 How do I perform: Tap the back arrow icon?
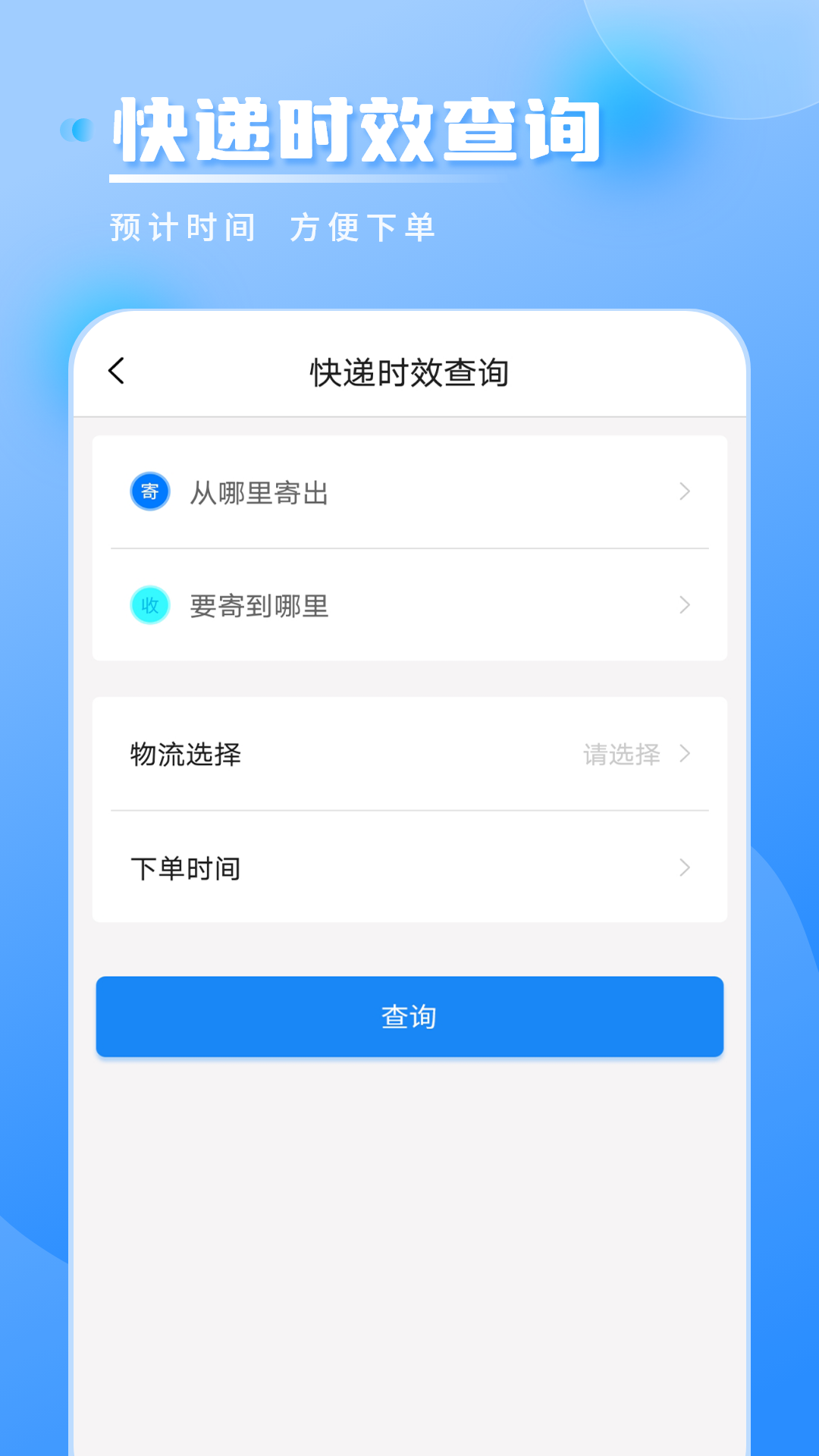[117, 372]
